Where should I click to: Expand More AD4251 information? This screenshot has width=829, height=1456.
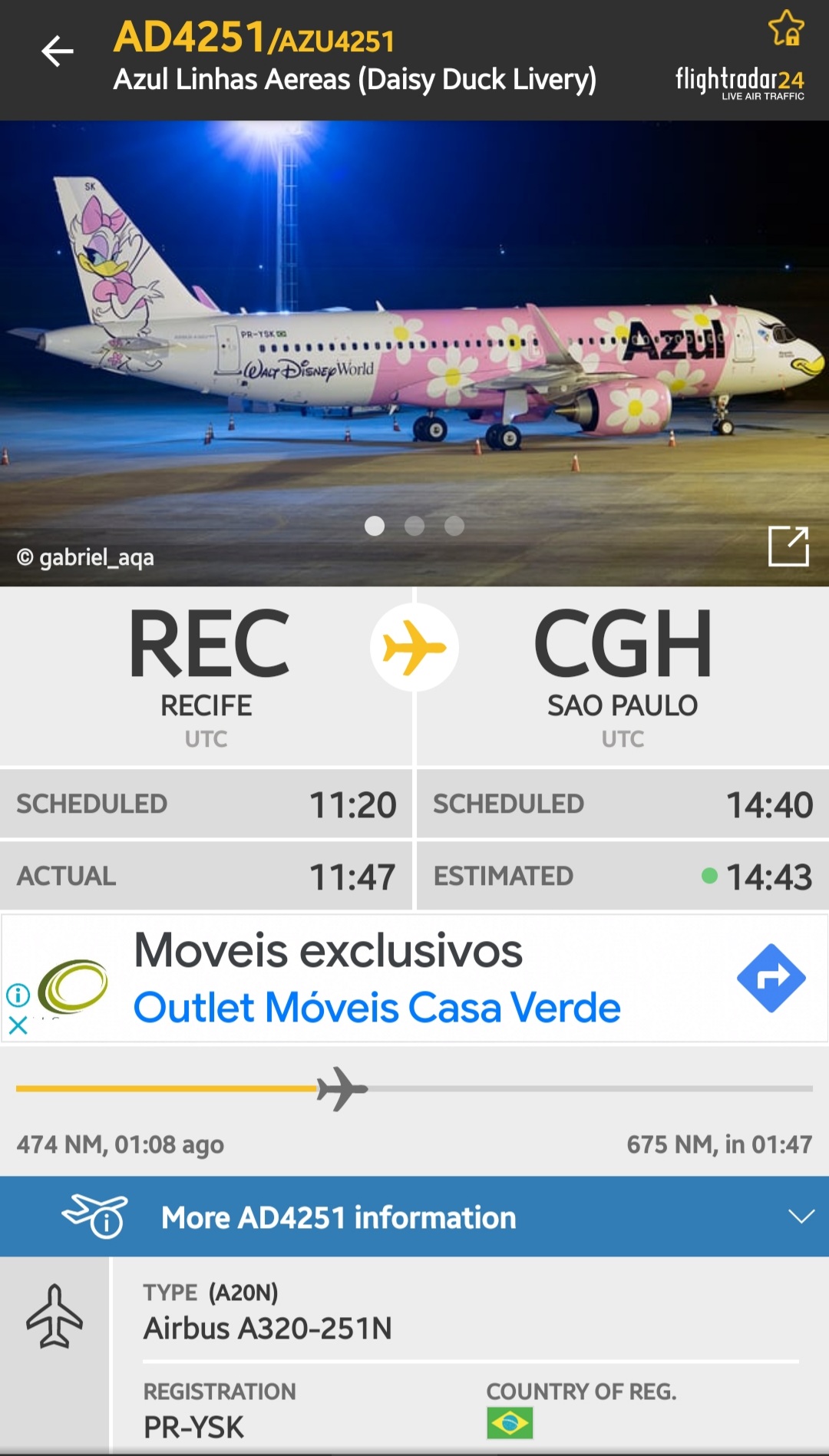(414, 1217)
